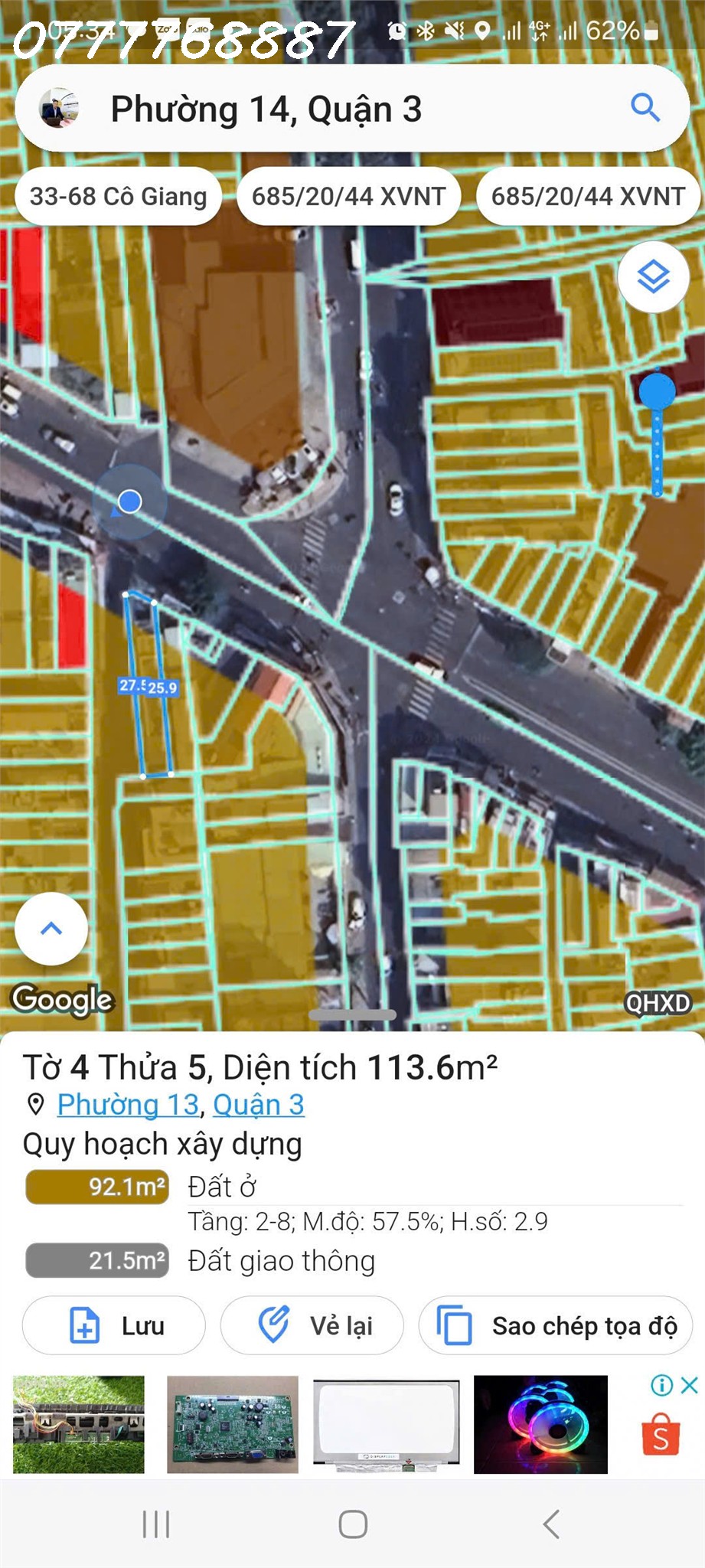Image resolution: width=705 pixels, height=1568 pixels.
Task: Open the circuit board ad thumbnail
Action: click(x=232, y=1424)
